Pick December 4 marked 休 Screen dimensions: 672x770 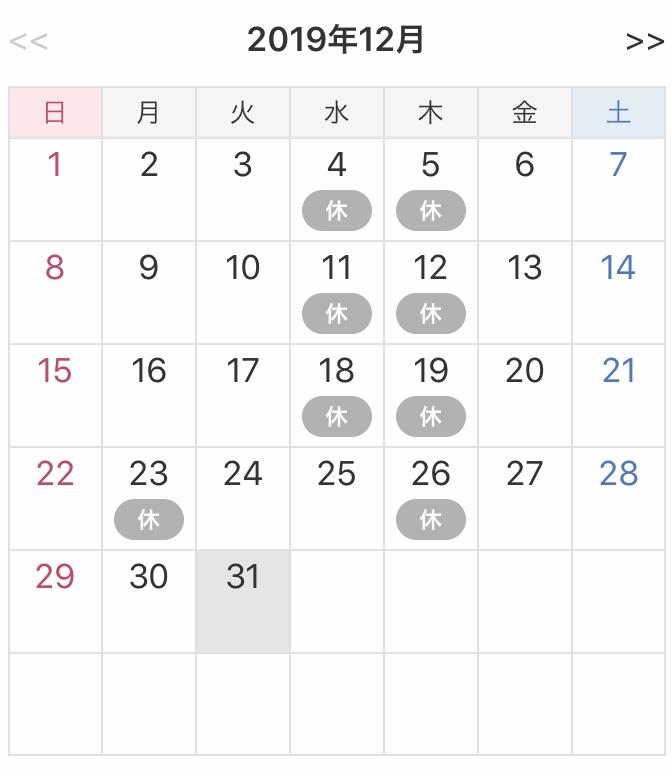click(x=337, y=188)
